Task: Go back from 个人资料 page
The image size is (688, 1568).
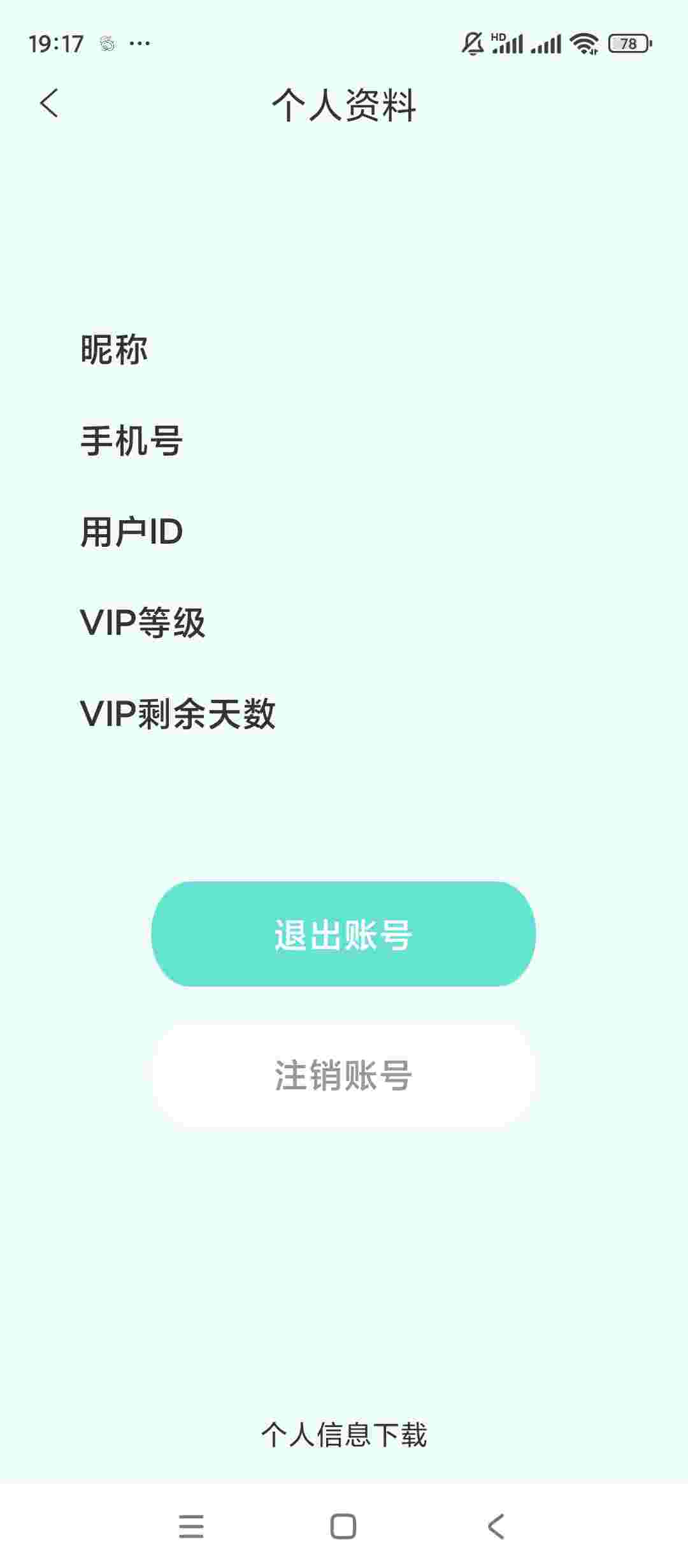Action: [49, 103]
